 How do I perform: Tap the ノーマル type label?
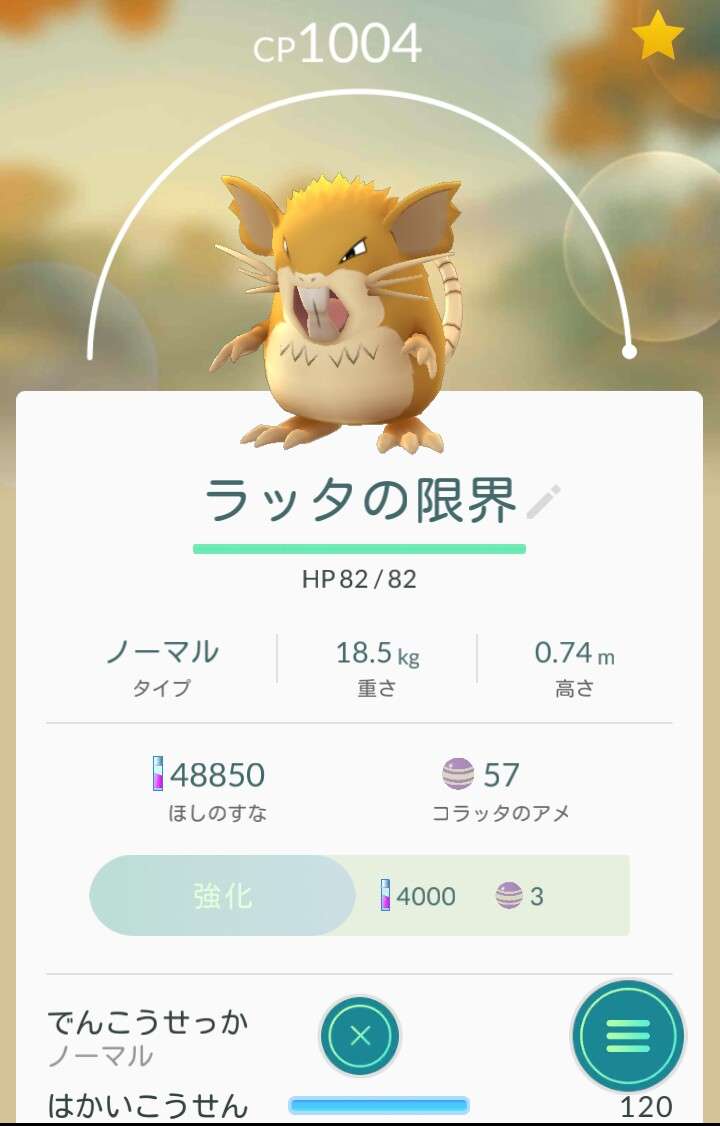(163, 650)
